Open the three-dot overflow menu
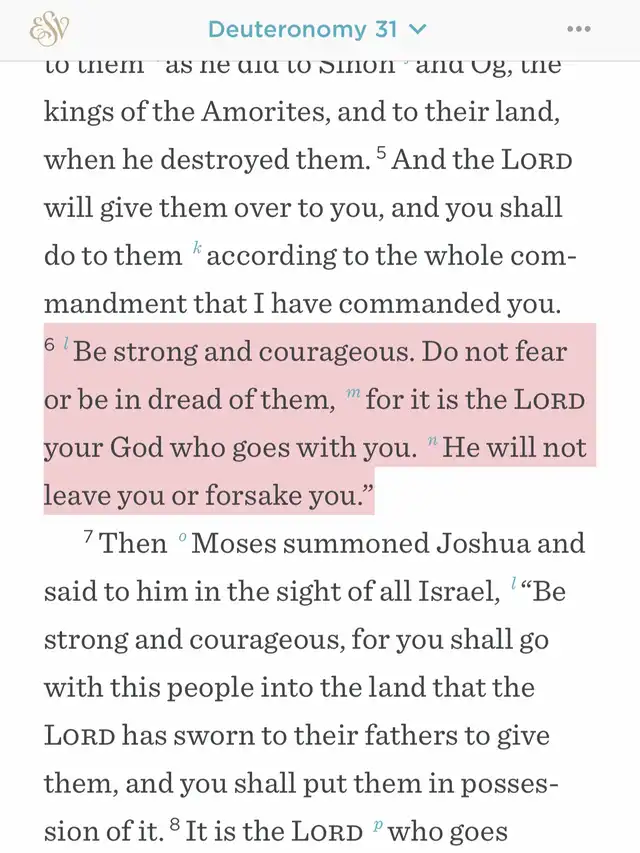 tap(578, 30)
